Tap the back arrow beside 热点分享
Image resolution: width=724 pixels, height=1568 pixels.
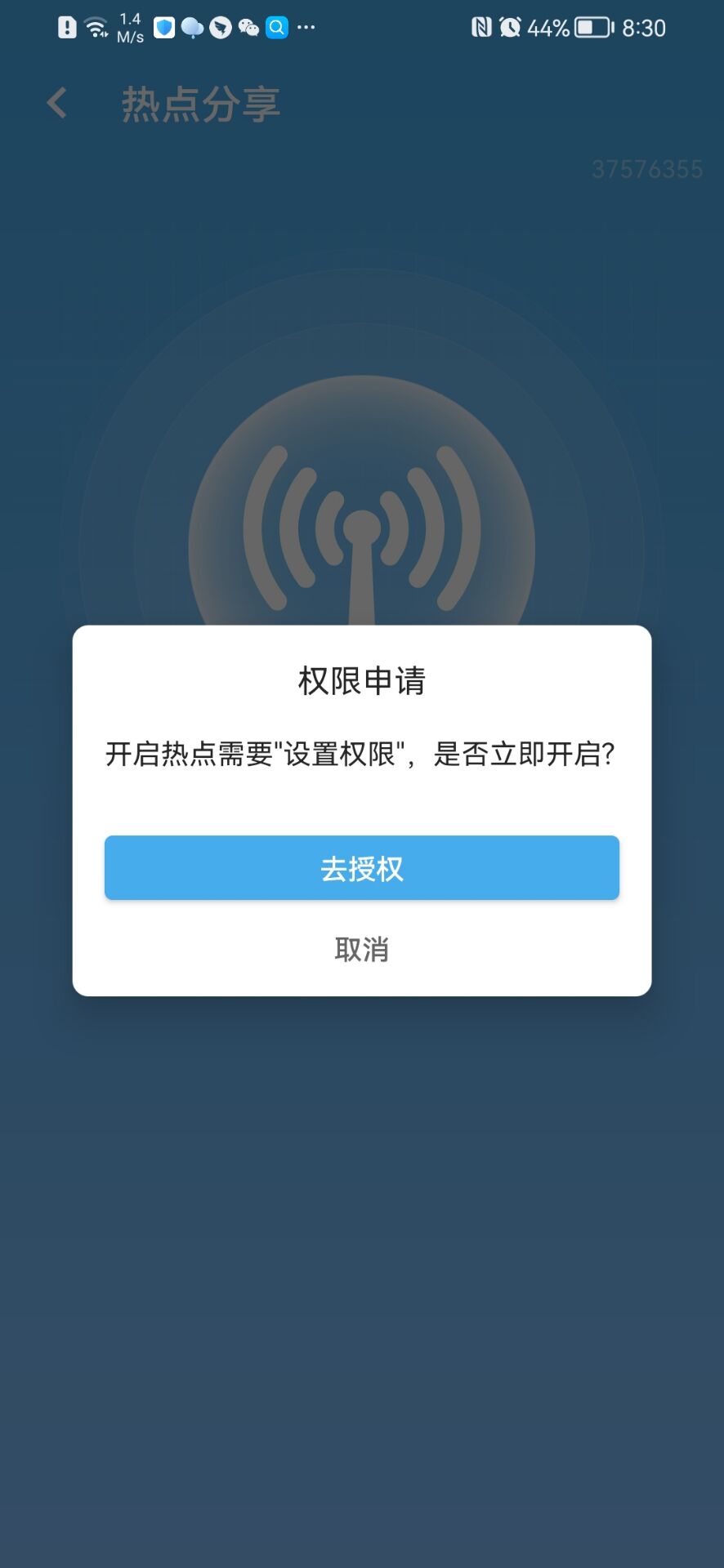[x=56, y=104]
